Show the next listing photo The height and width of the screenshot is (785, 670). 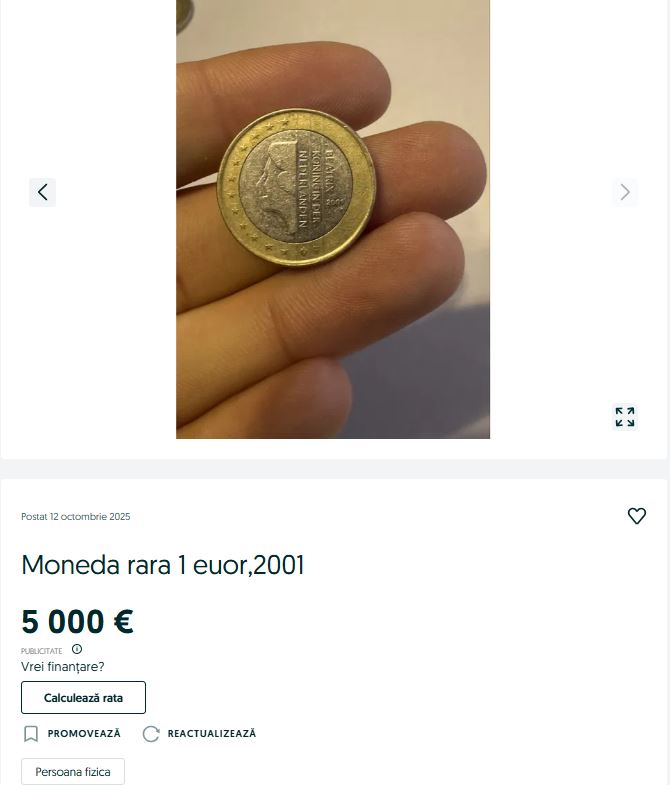tap(625, 192)
